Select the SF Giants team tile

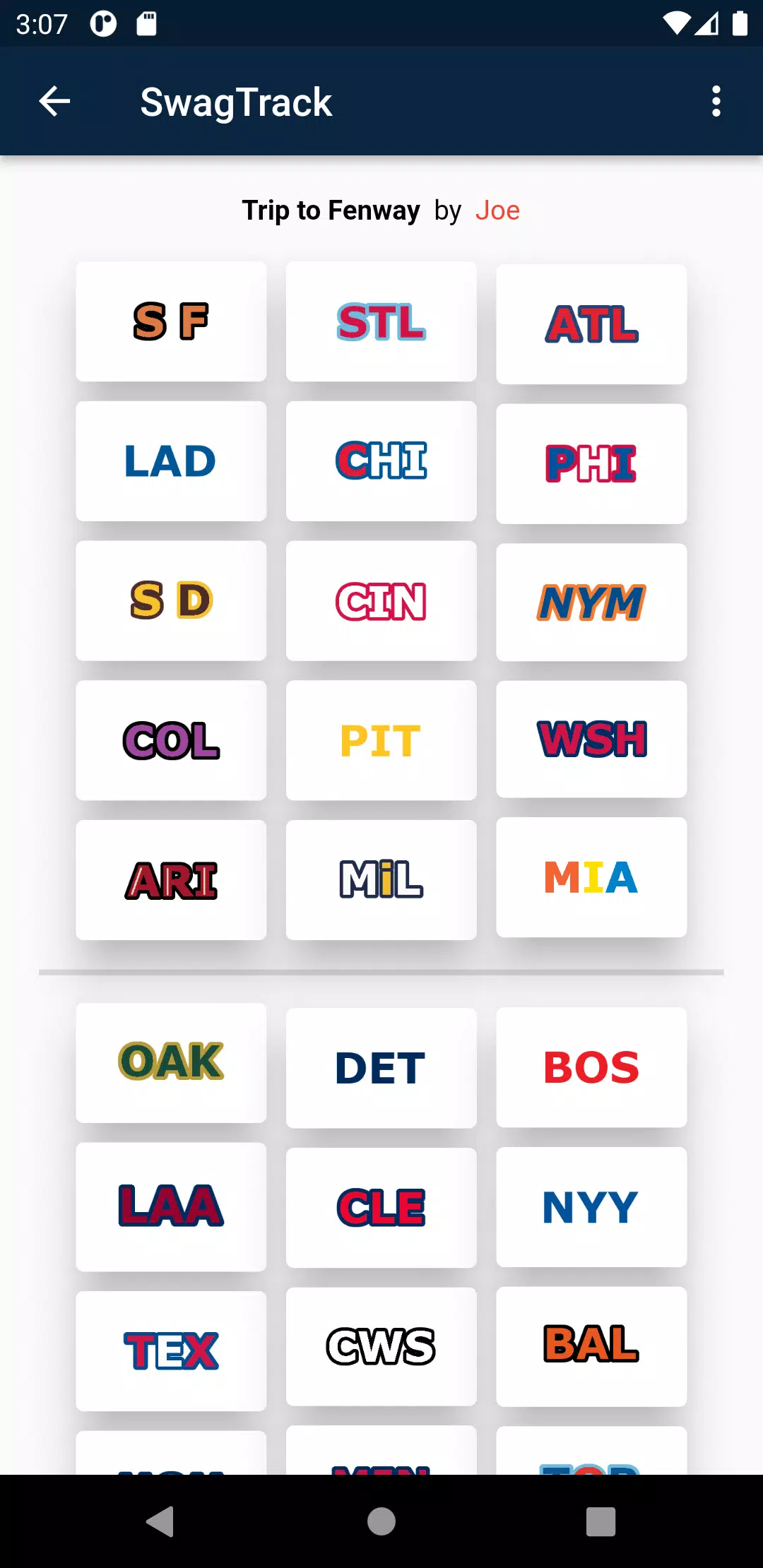171,321
